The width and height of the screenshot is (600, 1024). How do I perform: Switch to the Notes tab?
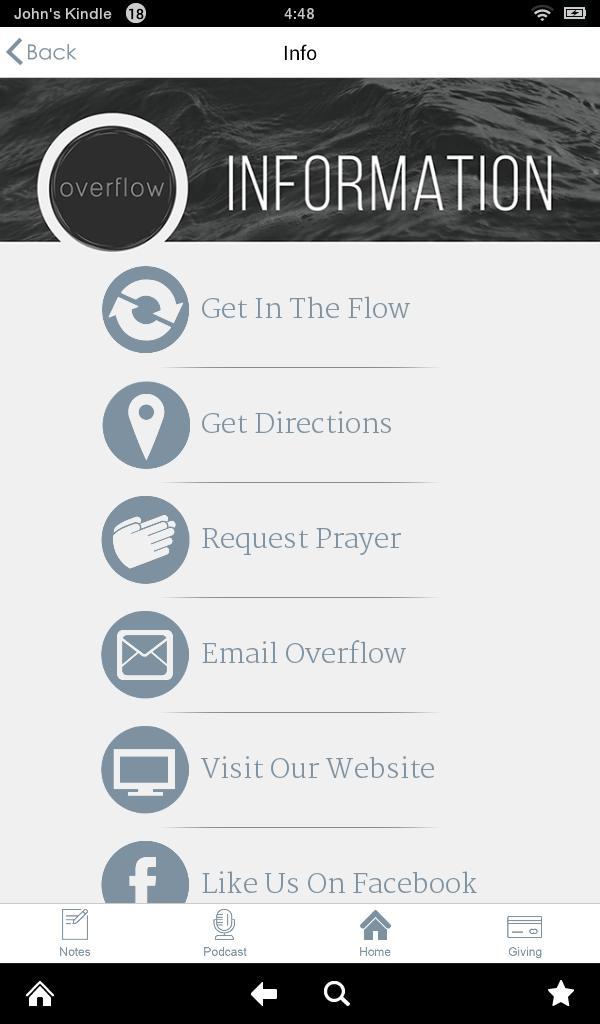75,933
